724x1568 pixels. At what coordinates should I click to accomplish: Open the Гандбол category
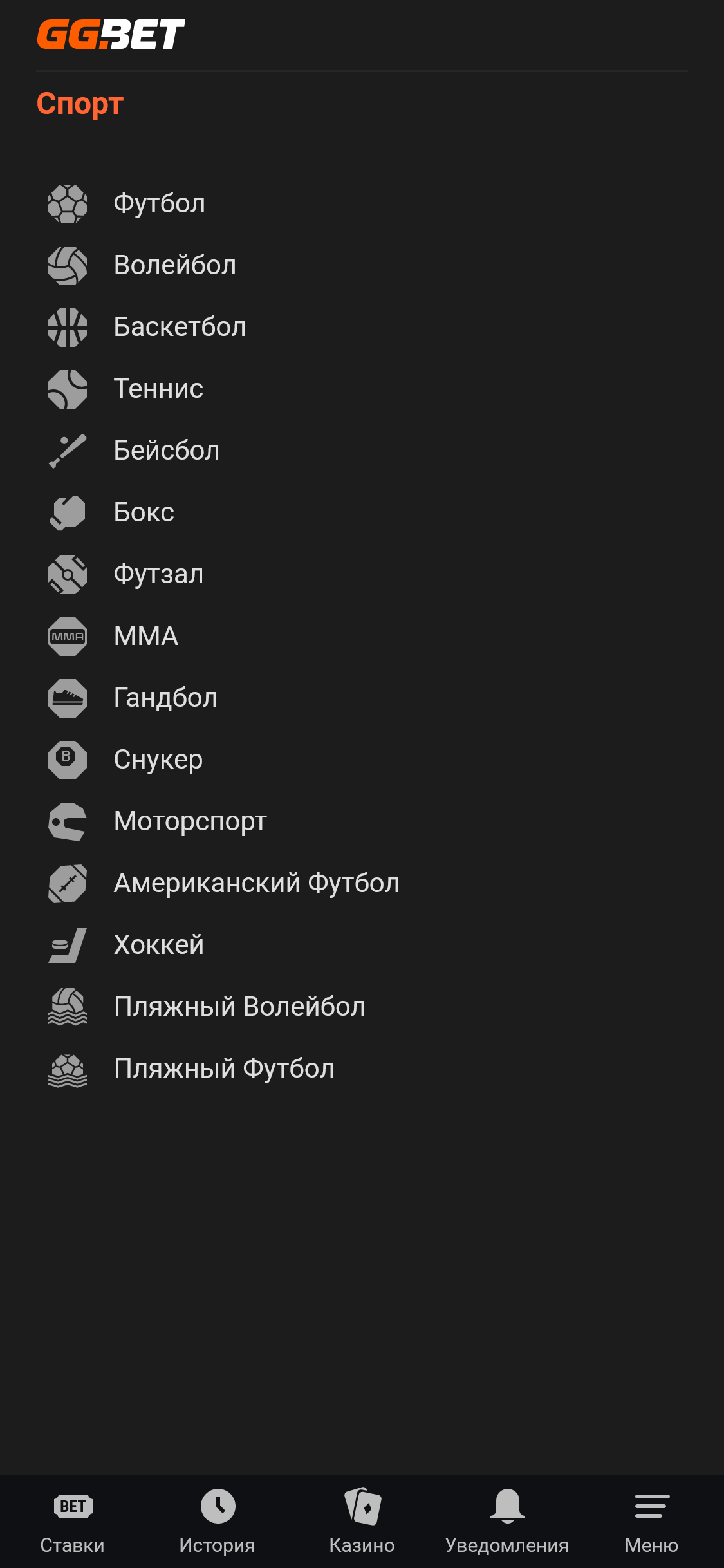click(x=165, y=698)
